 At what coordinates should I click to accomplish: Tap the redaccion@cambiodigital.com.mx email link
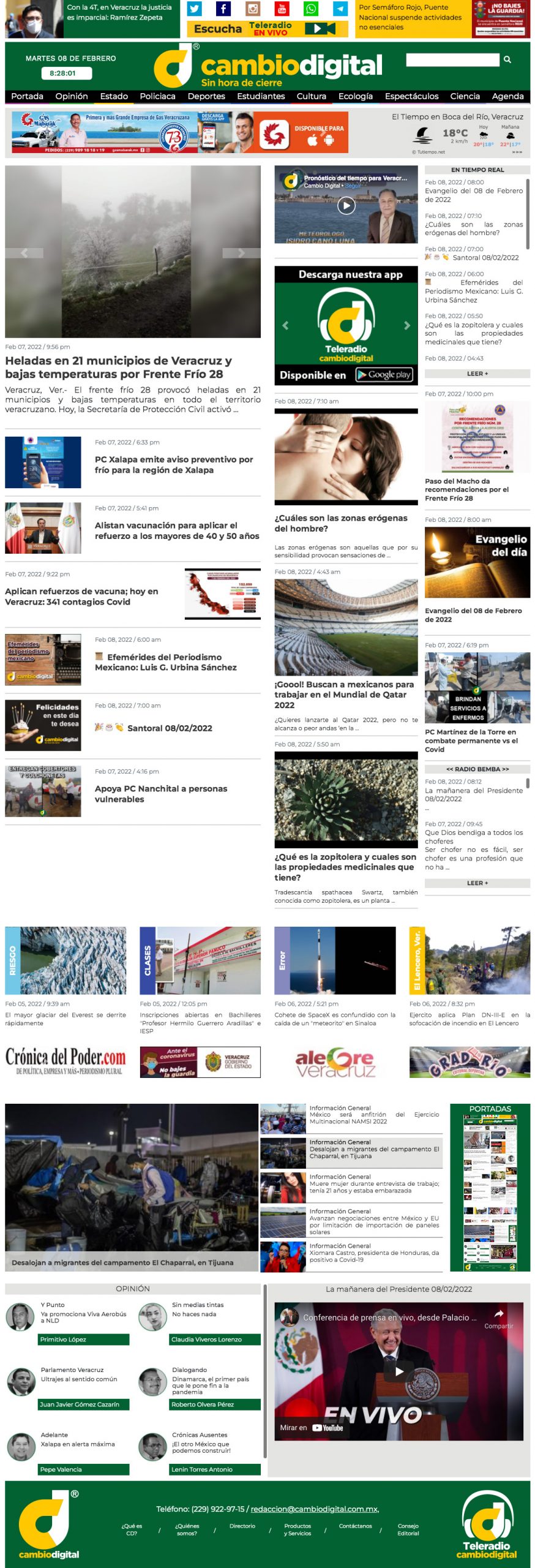[315, 1509]
